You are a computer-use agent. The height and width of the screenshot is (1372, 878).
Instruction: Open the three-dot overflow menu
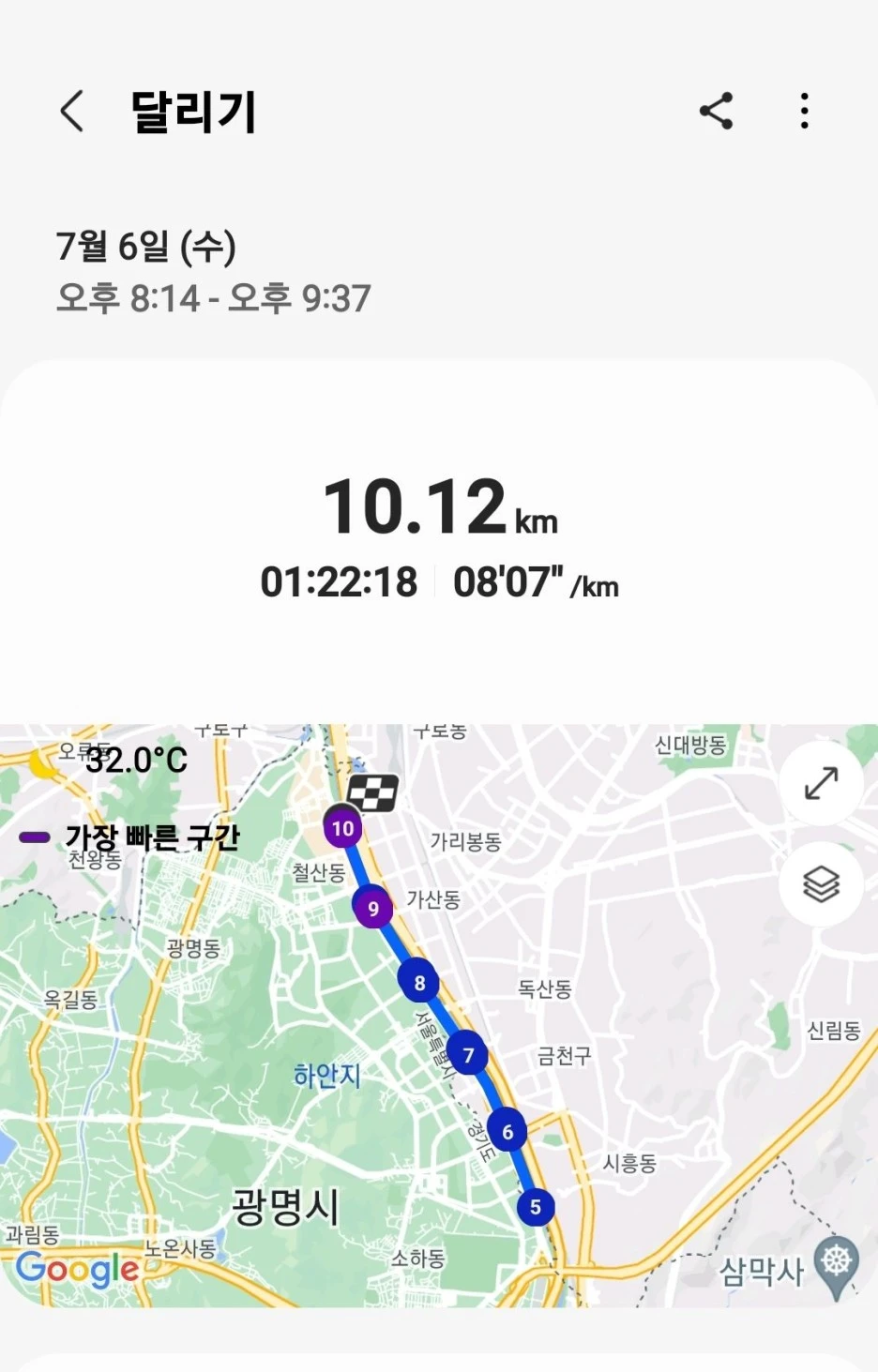(x=804, y=112)
